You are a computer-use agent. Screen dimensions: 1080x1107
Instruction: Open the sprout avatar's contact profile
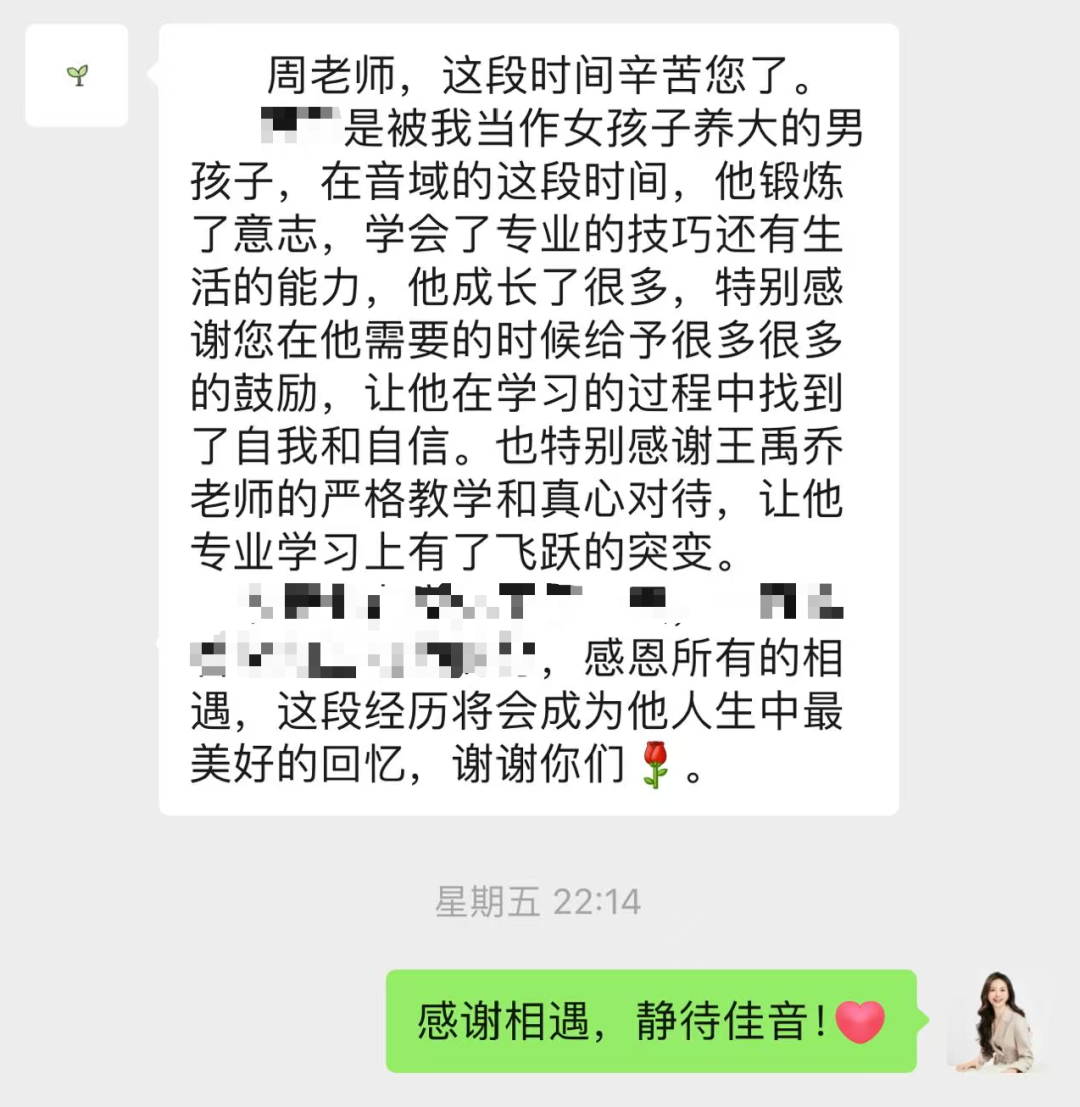[x=77, y=76]
